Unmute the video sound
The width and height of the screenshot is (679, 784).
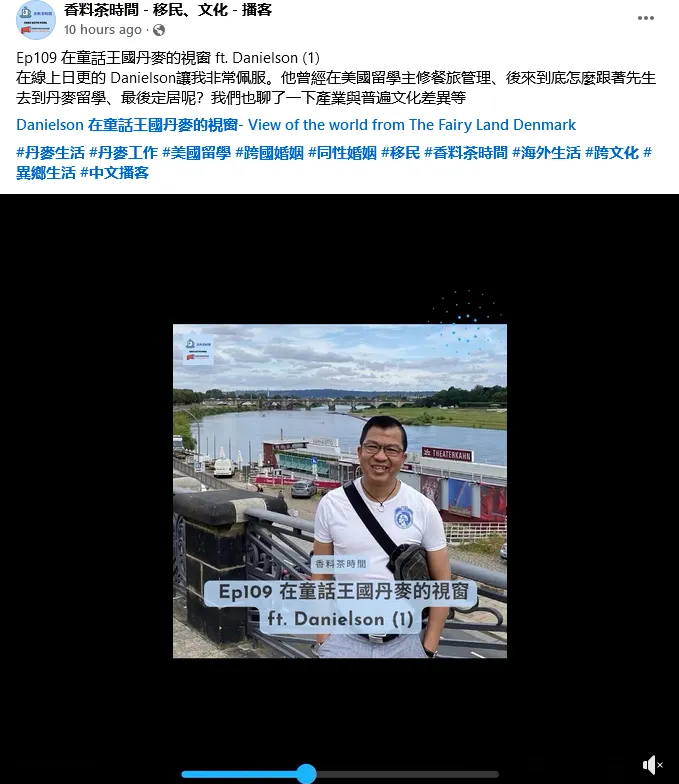point(652,765)
